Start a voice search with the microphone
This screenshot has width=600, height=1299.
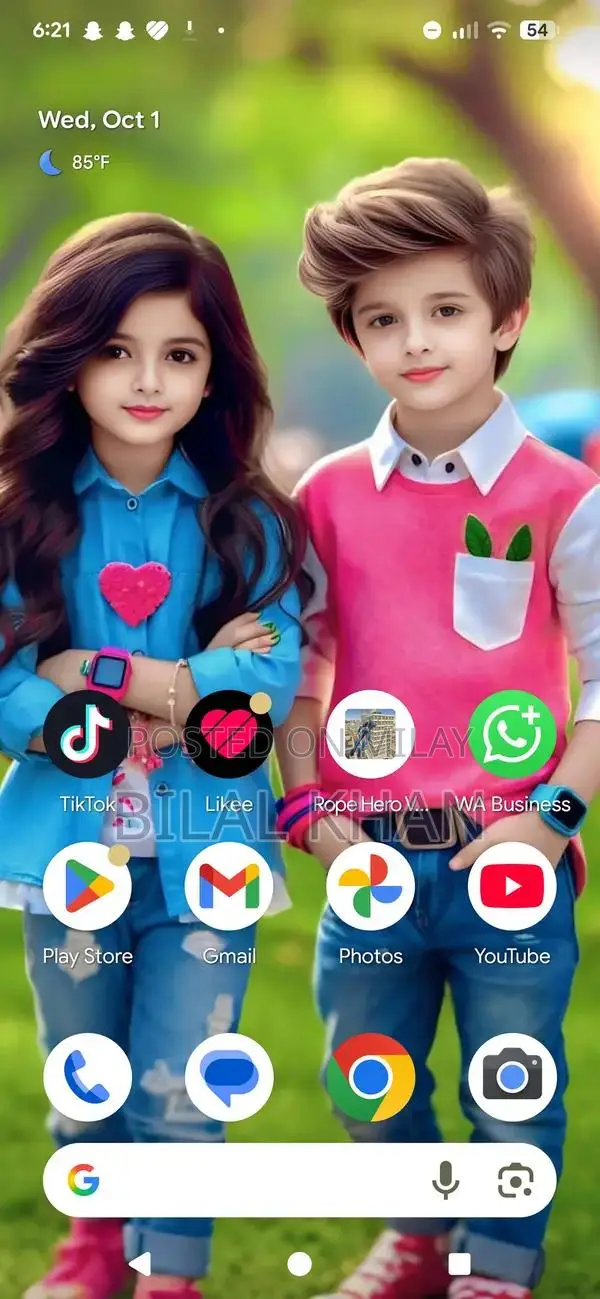(x=446, y=1181)
